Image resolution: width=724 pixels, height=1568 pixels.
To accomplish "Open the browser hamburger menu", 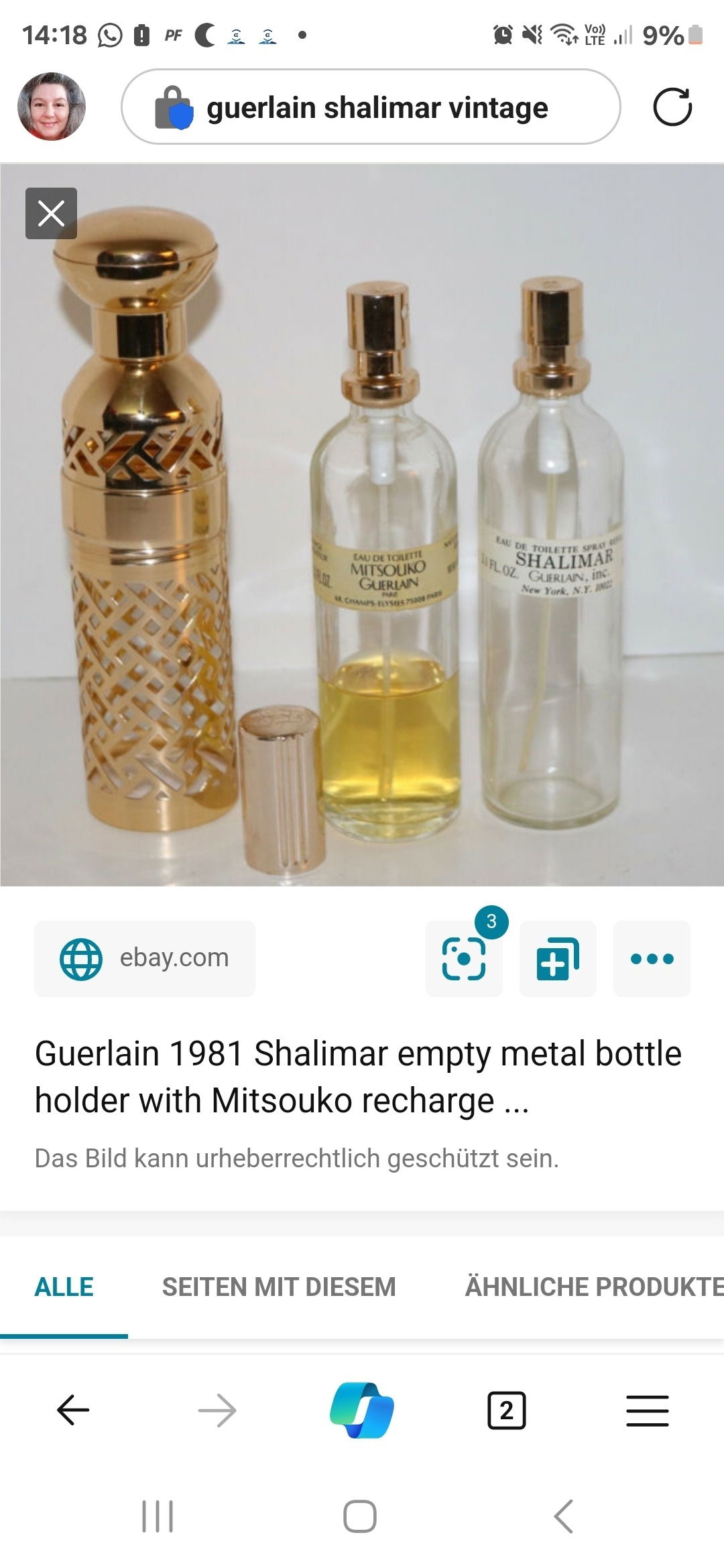I will 648,1411.
